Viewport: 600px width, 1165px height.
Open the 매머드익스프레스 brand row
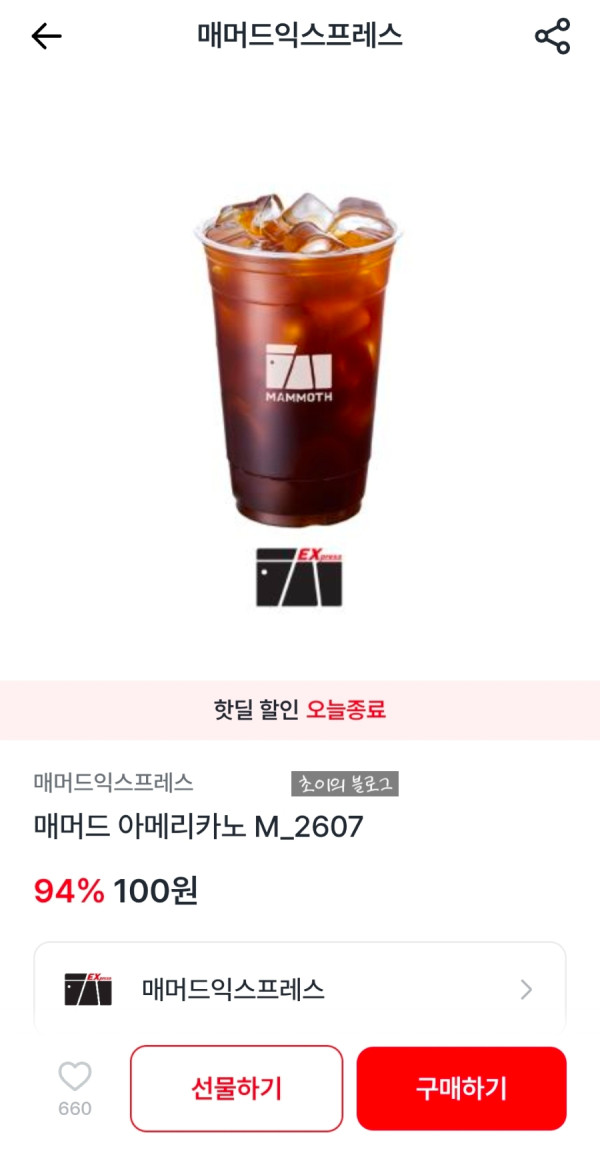300,989
